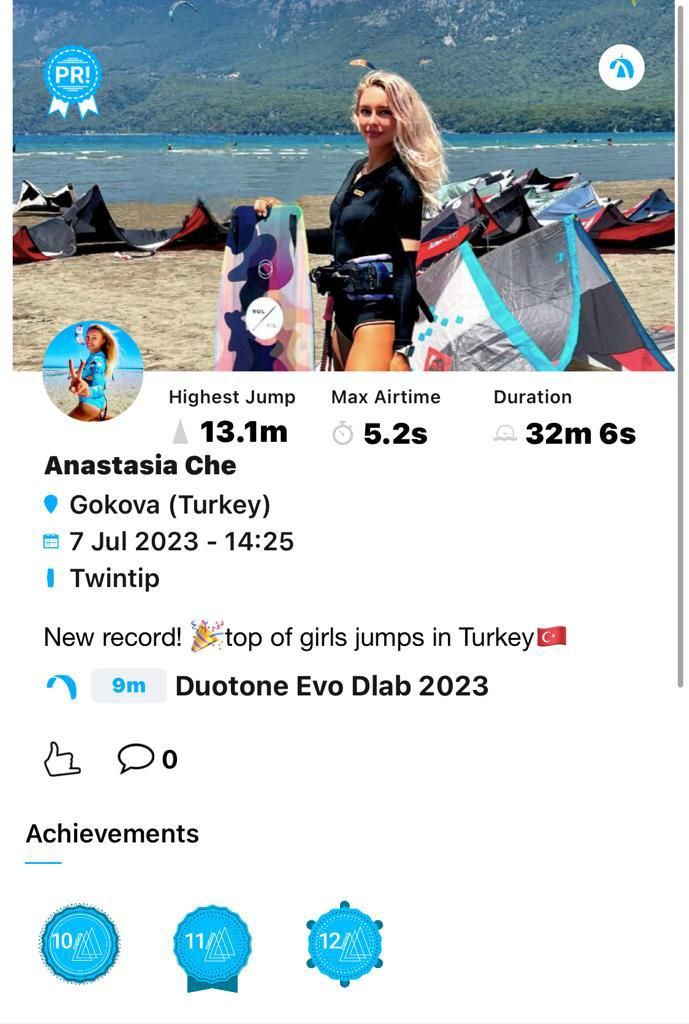Like Anastasia Che's session
This screenshot has height=1024, width=689.
point(61,759)
